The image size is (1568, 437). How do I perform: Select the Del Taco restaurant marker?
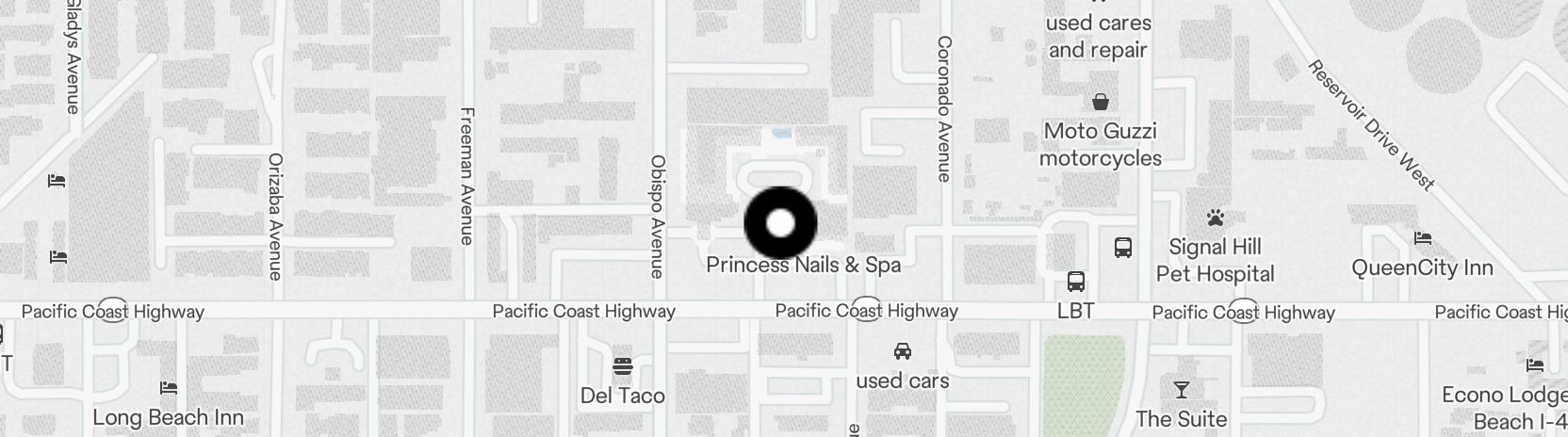point(622,366)
